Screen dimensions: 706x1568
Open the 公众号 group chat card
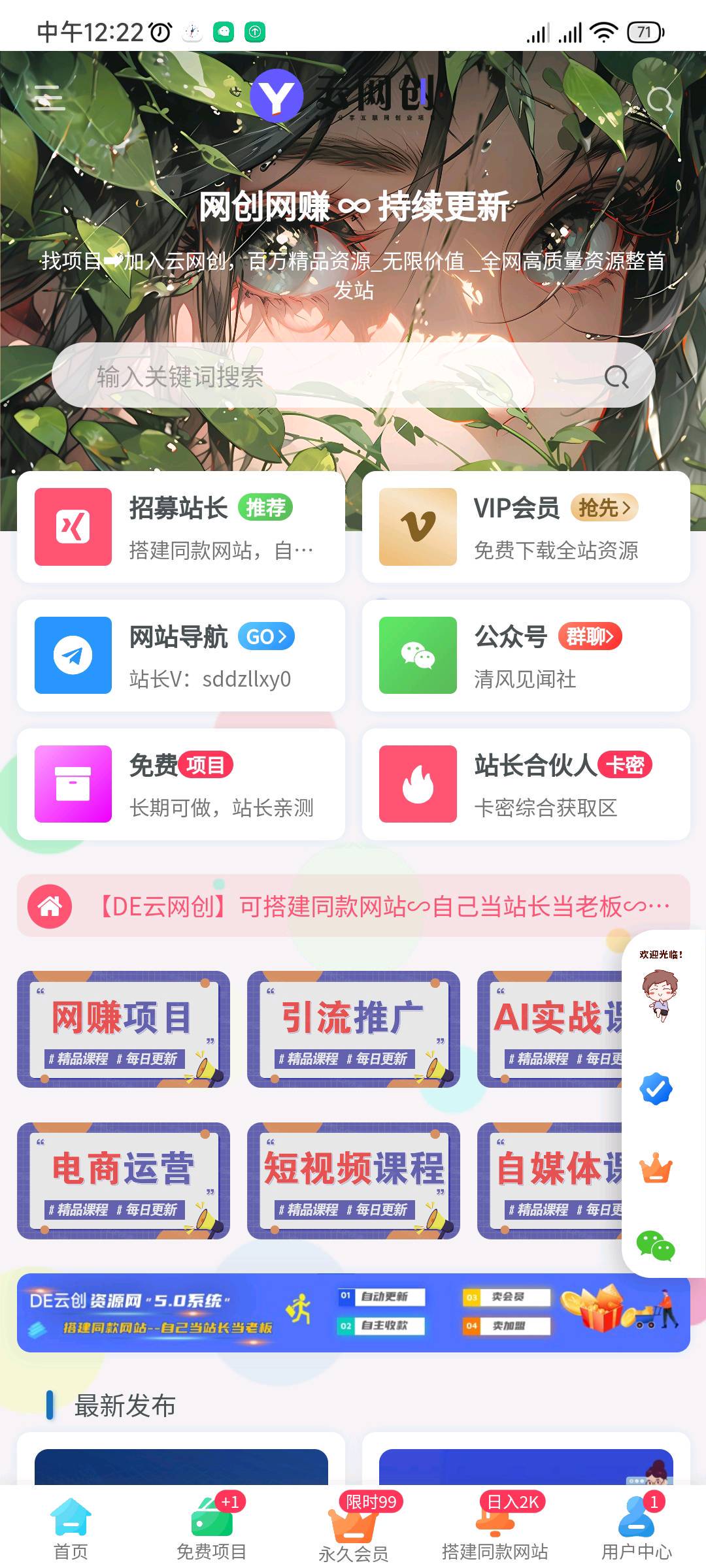[526, 655]
